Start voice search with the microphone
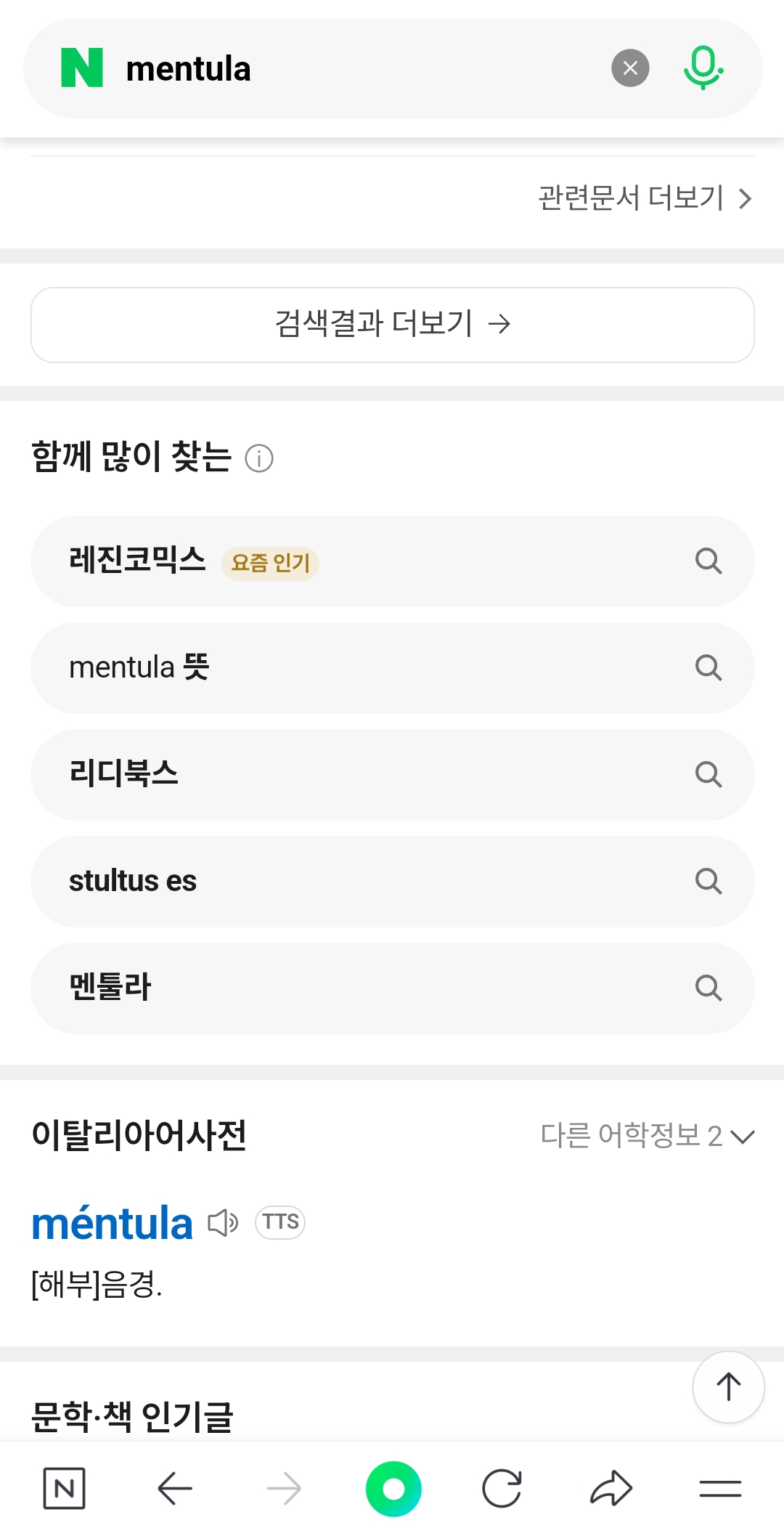The width and height of the screenshot is (784, 1536). [x=703, y=68]
